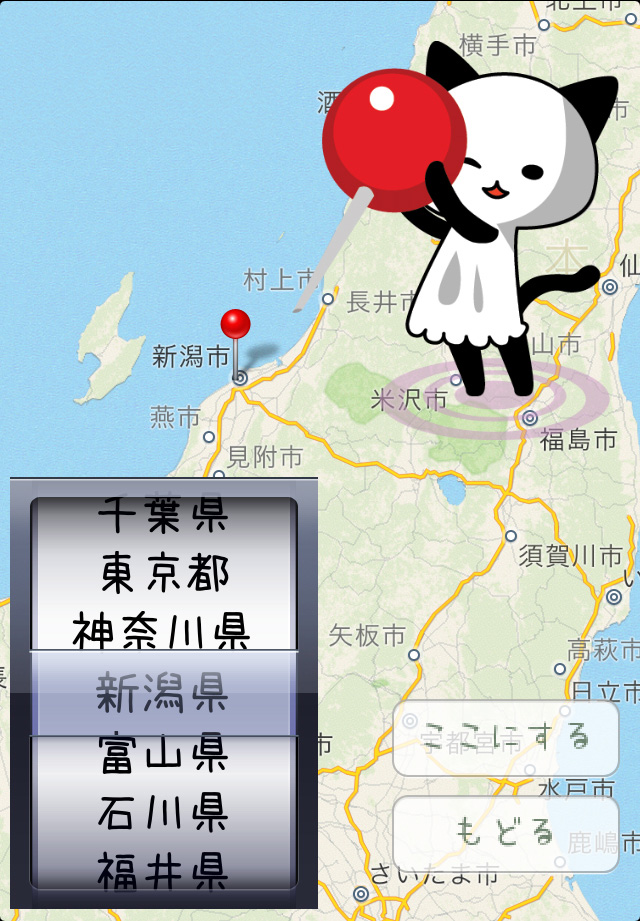Viewport: 640px width, 921px height.
Task: Tap the small red pin at 新潟市
Action: pyautogui.click(x=235, y=326)
